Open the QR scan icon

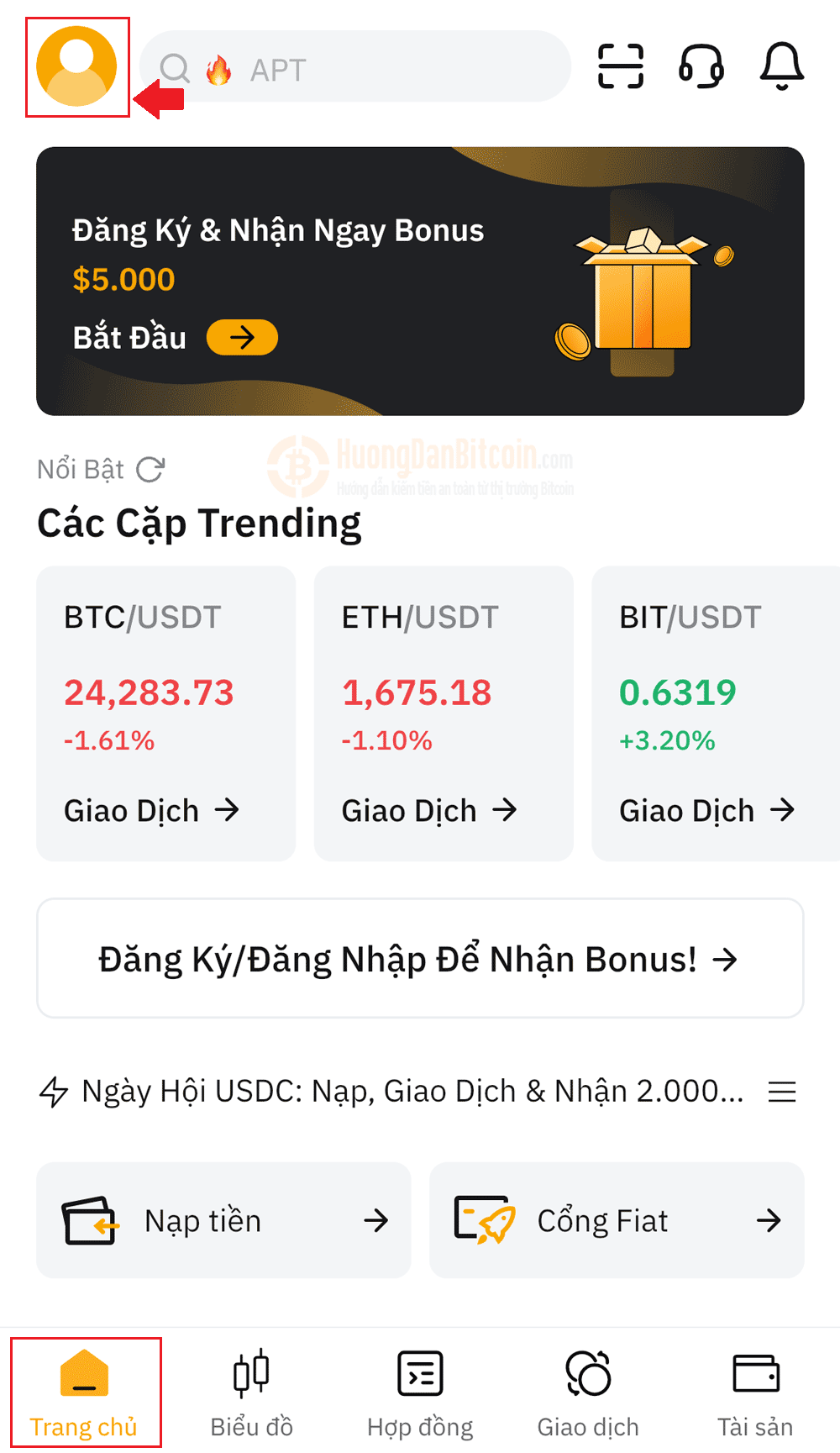[621, 66]
